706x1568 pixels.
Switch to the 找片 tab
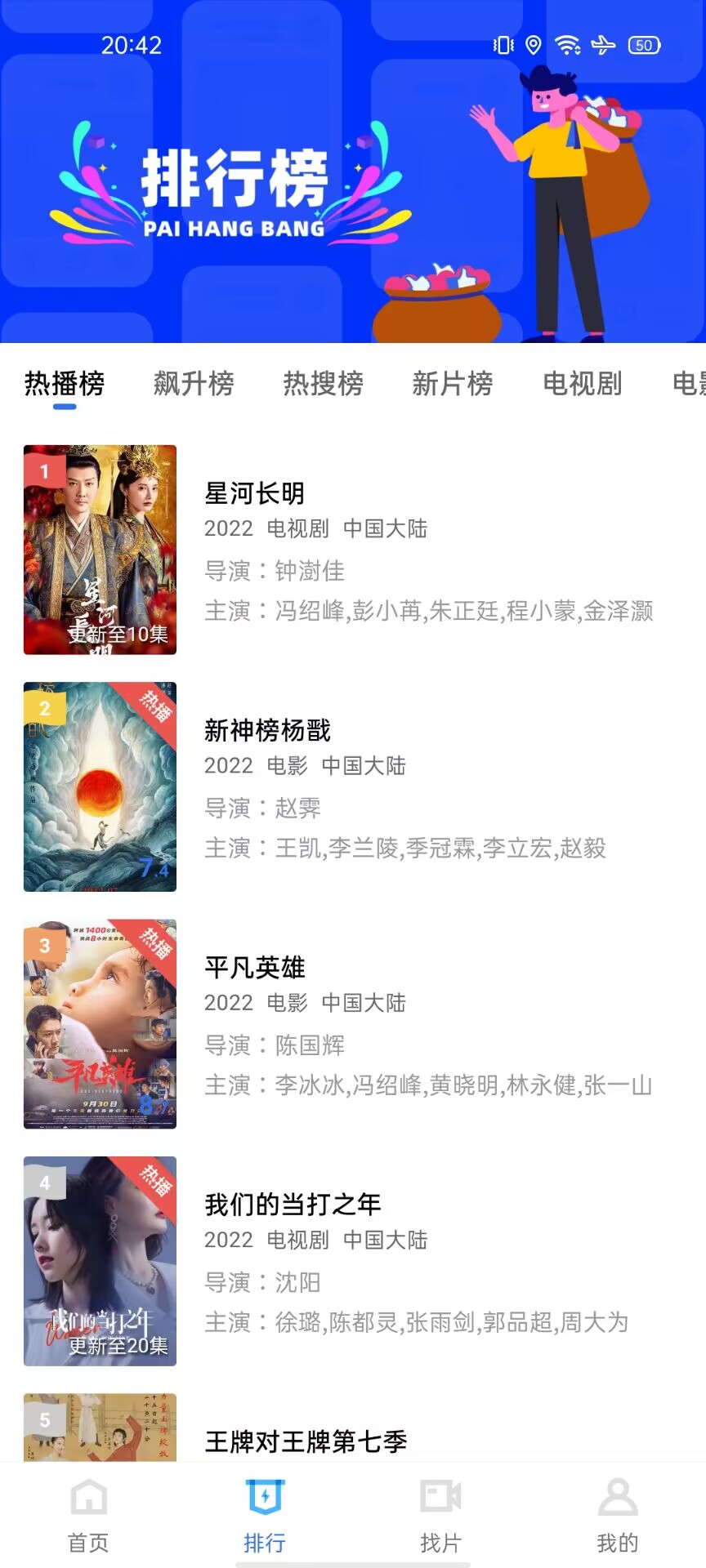pyautogui.click(x=441, y=1516)
